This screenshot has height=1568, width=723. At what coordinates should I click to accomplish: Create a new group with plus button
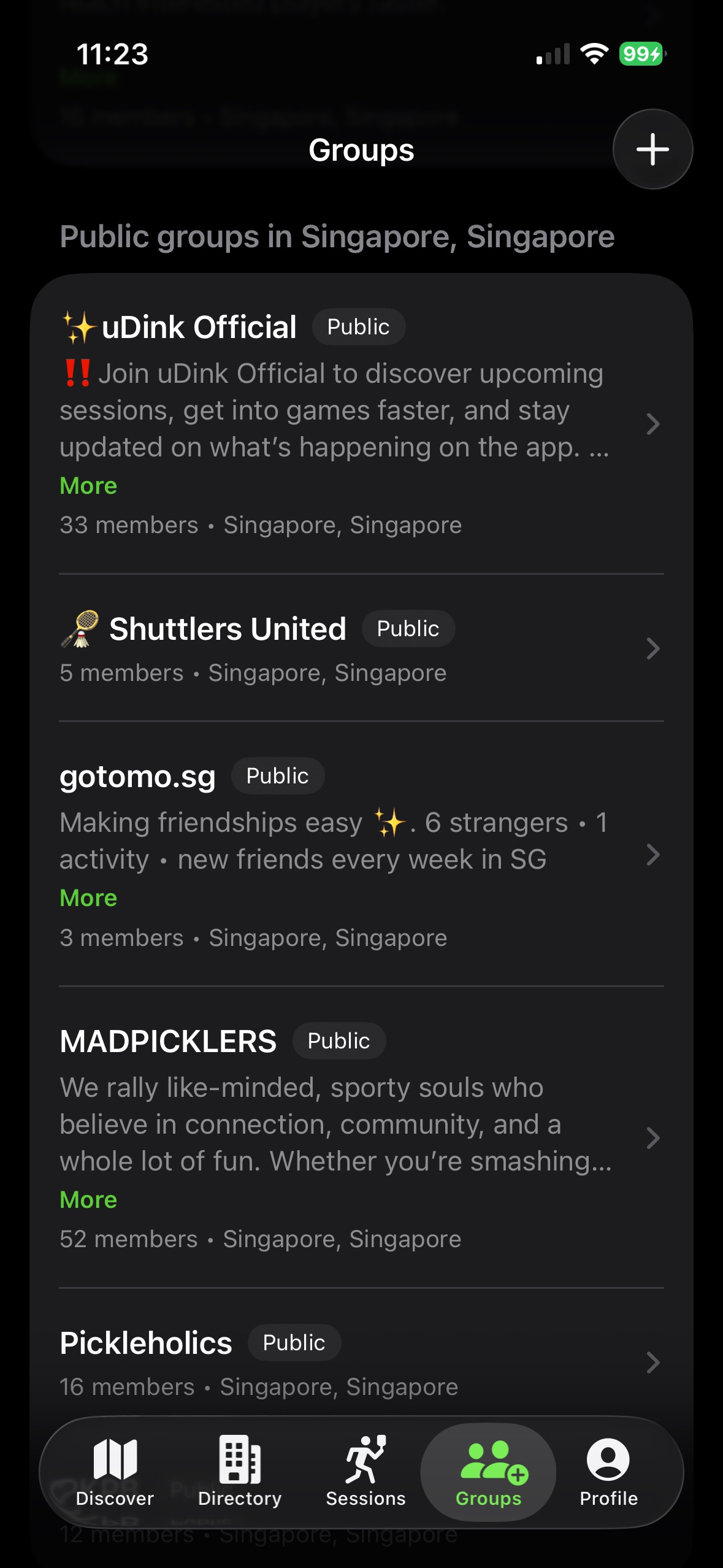pyautogui.click(x=652, y=149)
